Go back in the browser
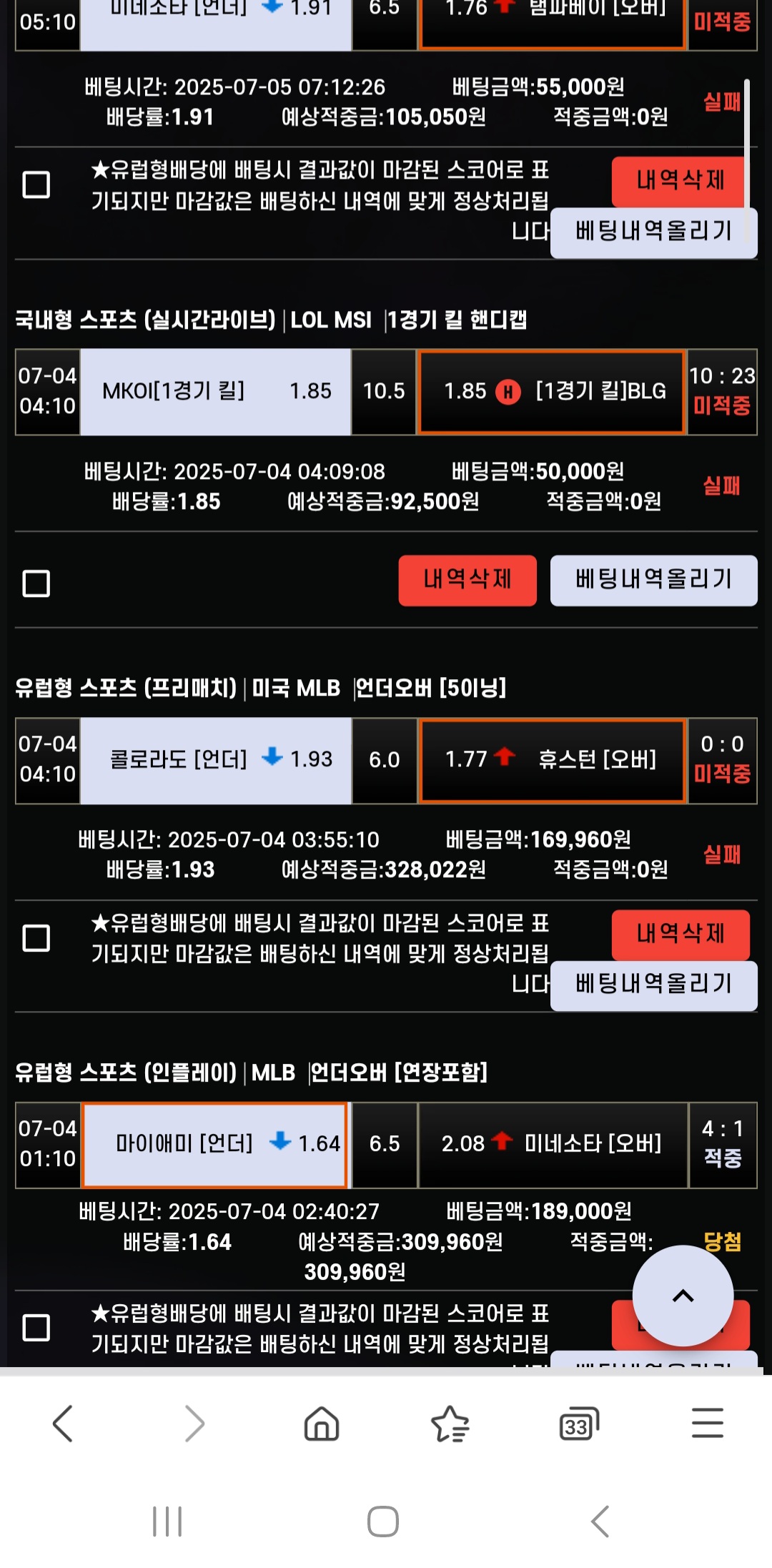The width and height of the screenshot is (772, 1568). pyautogui.click(x=63, y=1423)
